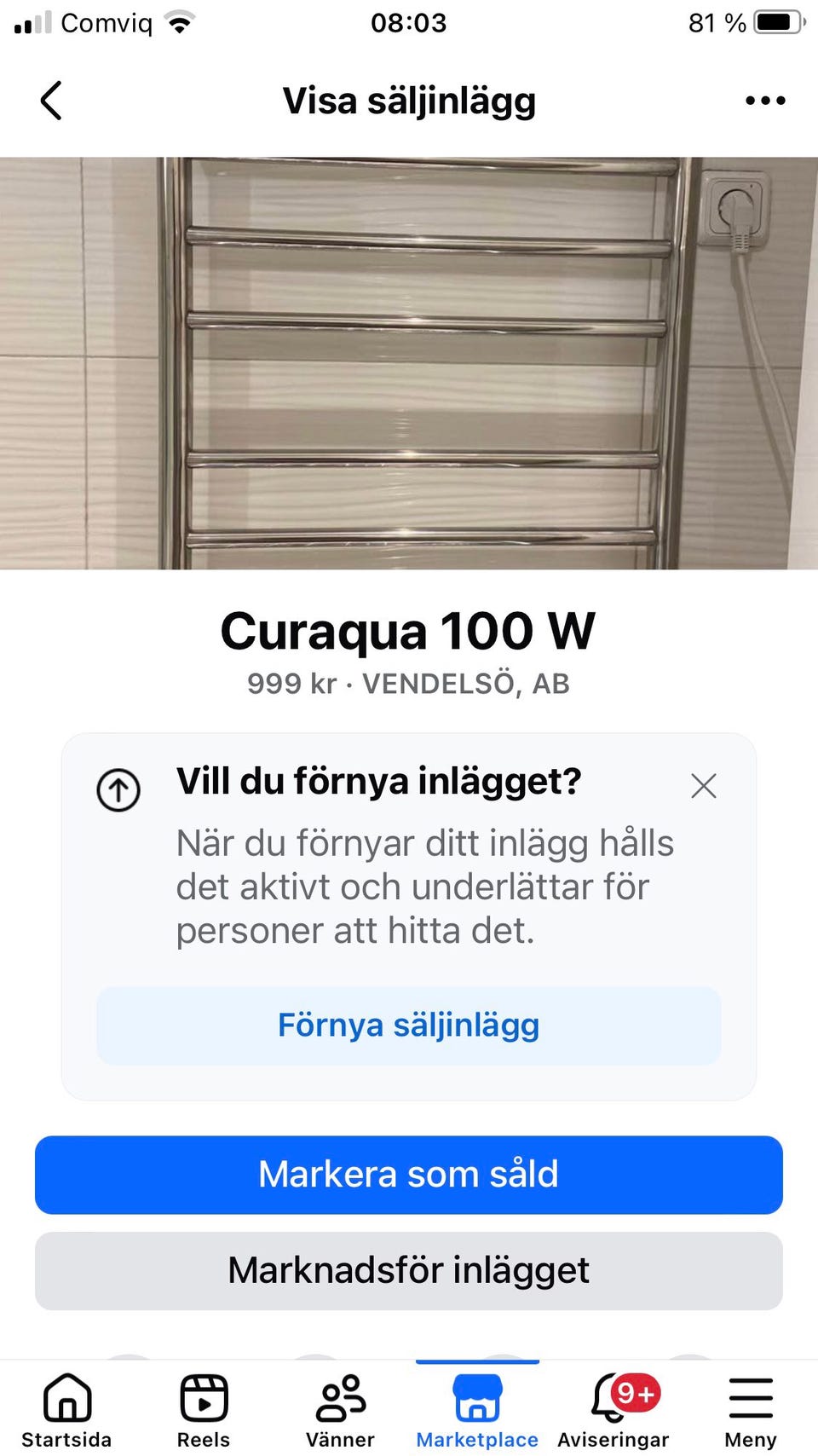Mark the listing as sold (Markera som såld)
This screenshot has width=818, height=1456.
(x=409, y=1175)
